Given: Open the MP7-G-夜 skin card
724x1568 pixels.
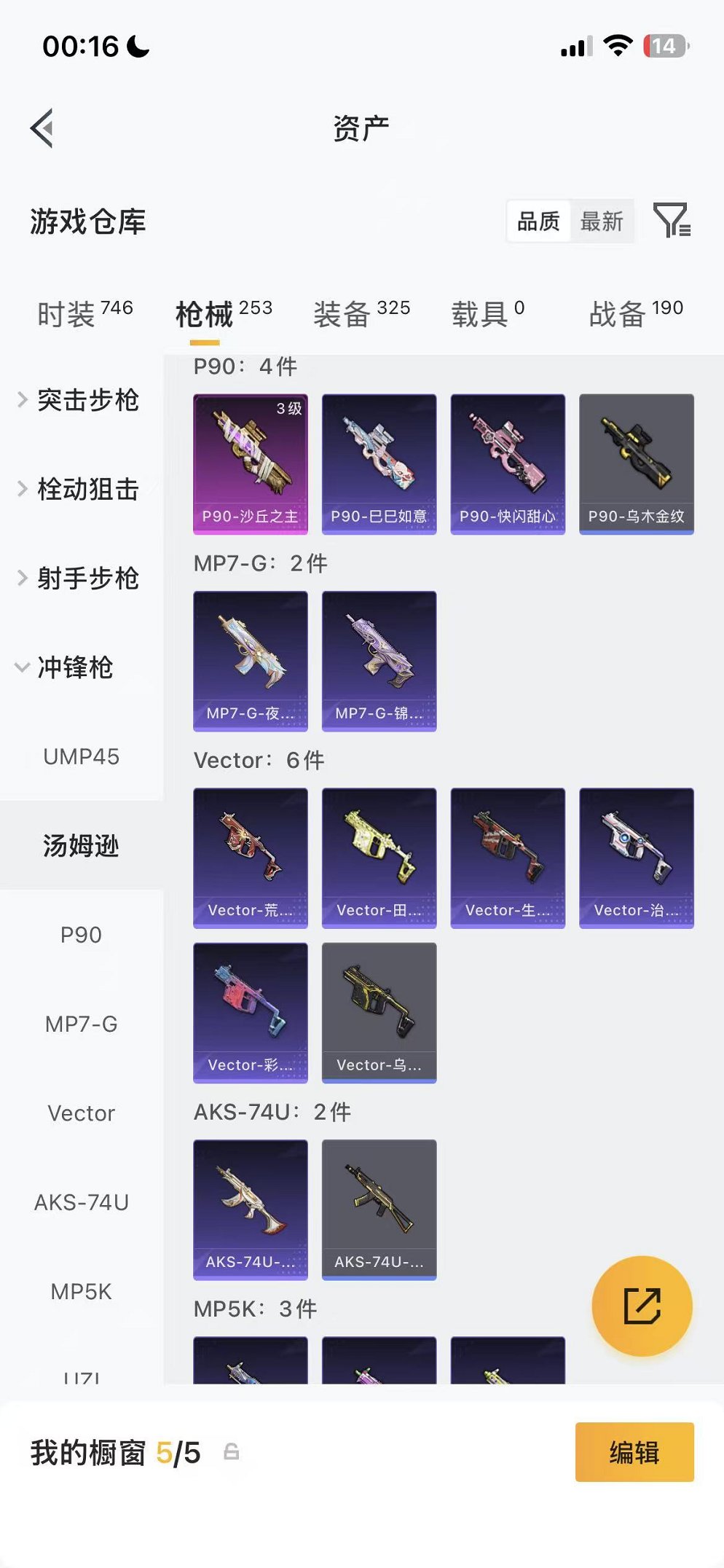Looking at the screenshot, I should (x=251, y=661).
